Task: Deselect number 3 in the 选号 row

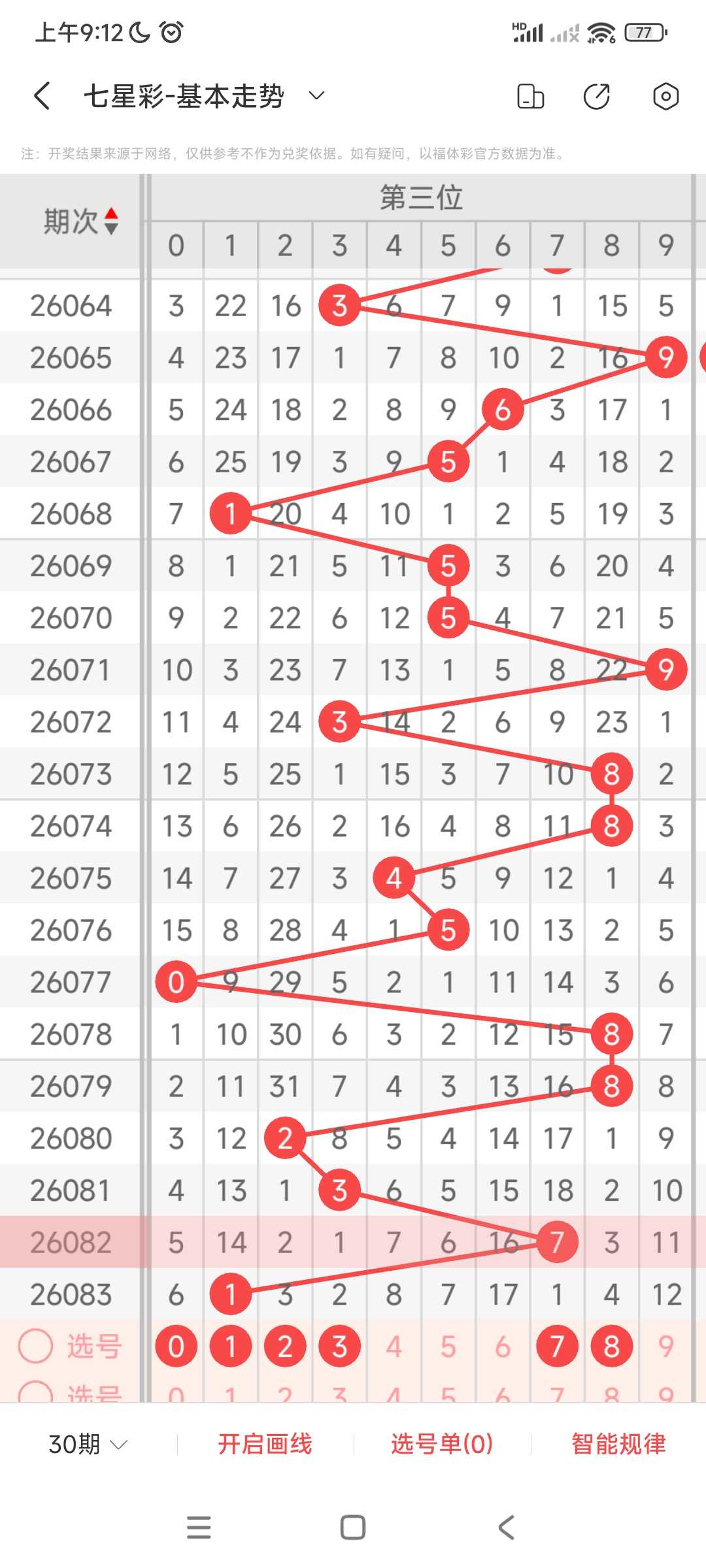Action: (339, 1347)
